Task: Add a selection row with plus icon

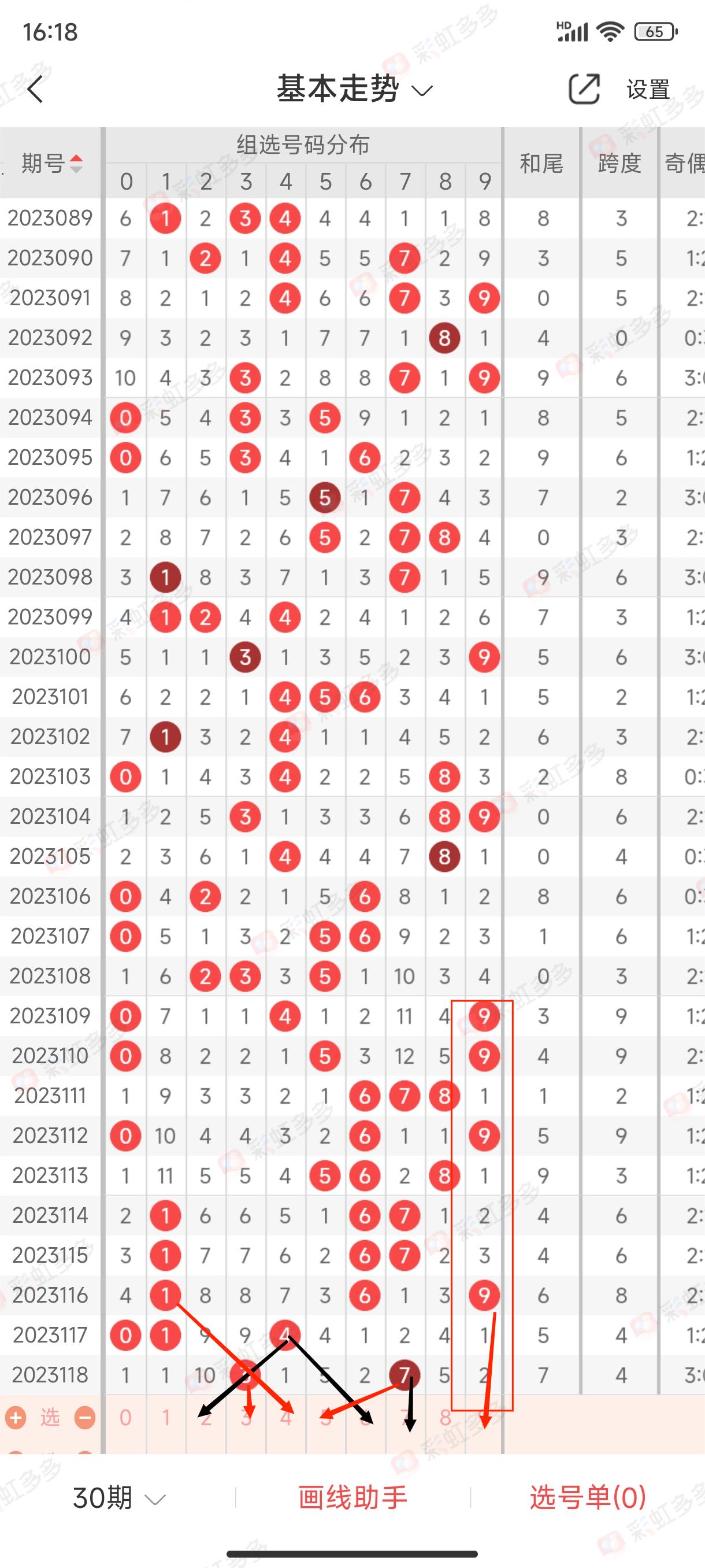Action: click(x=16, y=1418)
